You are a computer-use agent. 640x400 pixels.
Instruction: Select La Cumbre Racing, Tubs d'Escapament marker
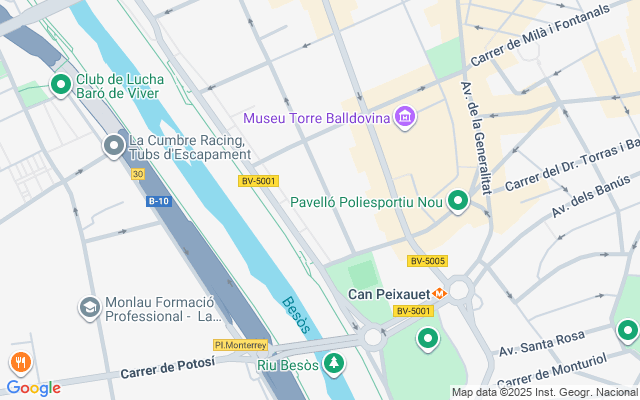tap(114, 146)
